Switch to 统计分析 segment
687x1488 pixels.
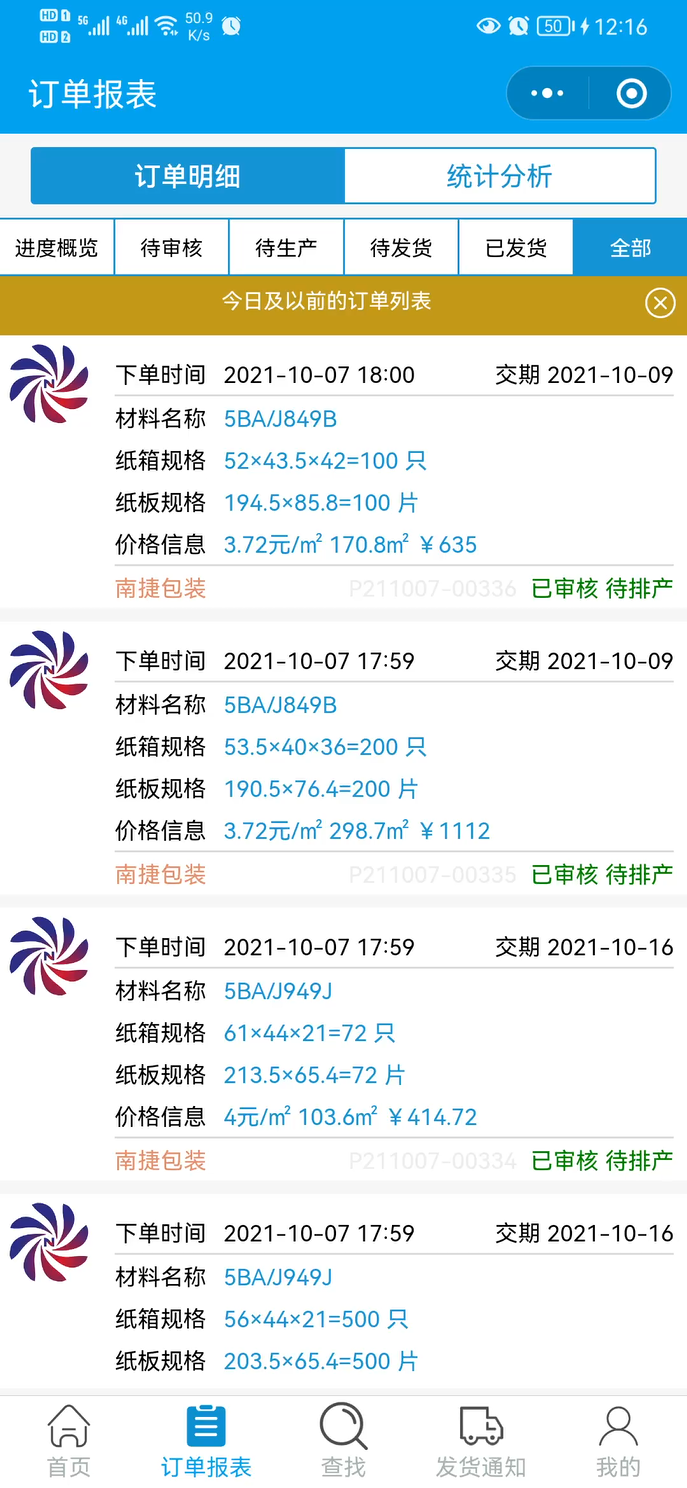click(499, 177)
